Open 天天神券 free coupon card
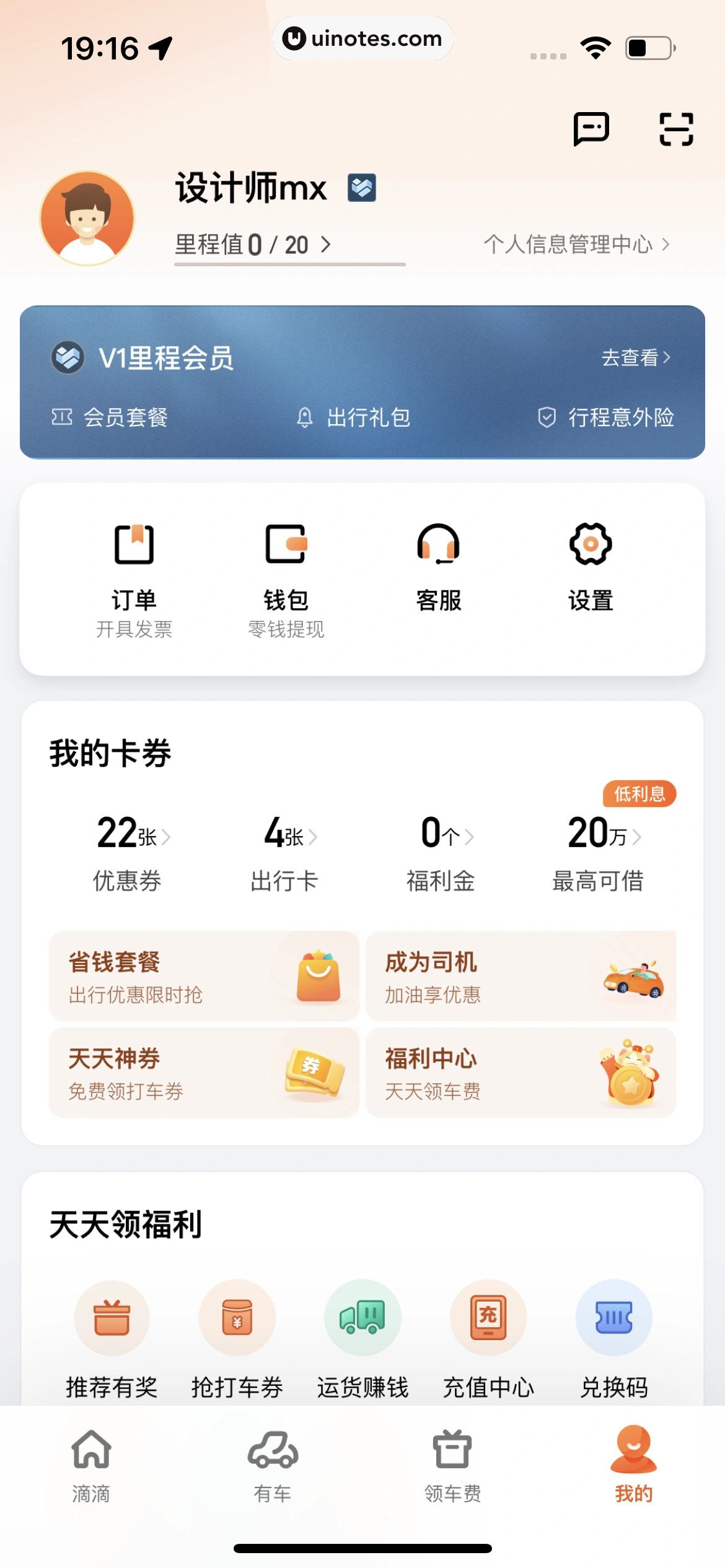Viewport: 725px width, 1568px height. [203, 1073]
